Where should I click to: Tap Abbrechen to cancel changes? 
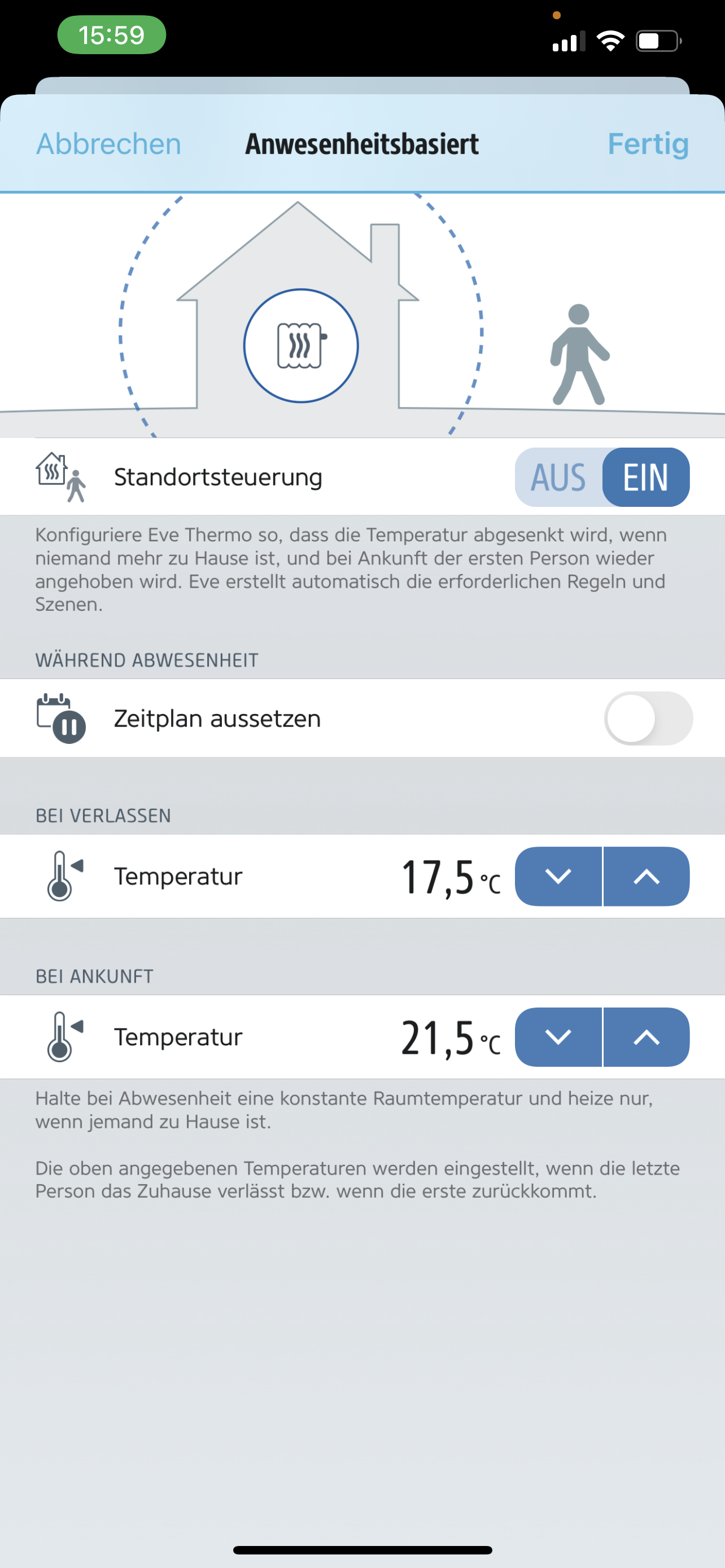tap(108, 144)
